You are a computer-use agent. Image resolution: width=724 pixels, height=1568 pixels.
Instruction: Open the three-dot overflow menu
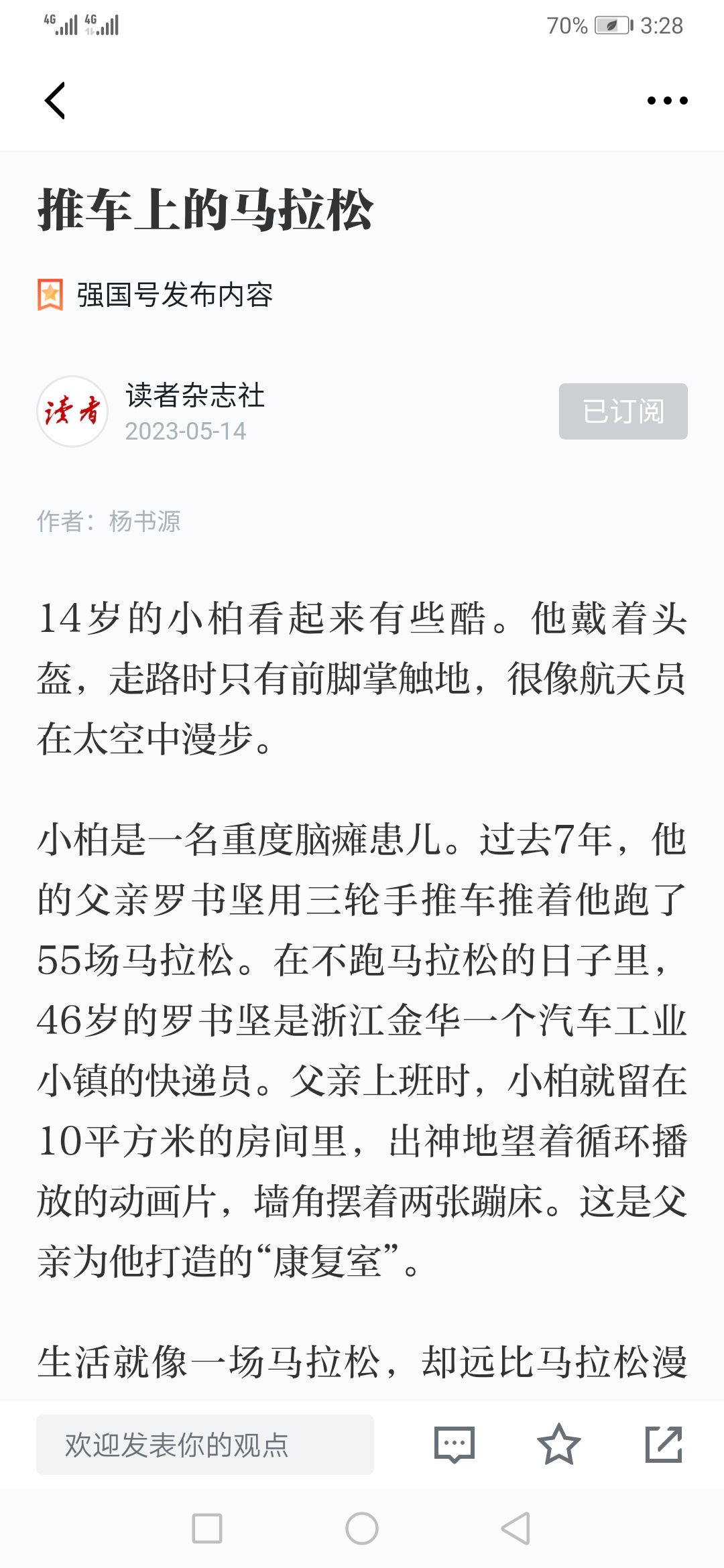point(667,101)
